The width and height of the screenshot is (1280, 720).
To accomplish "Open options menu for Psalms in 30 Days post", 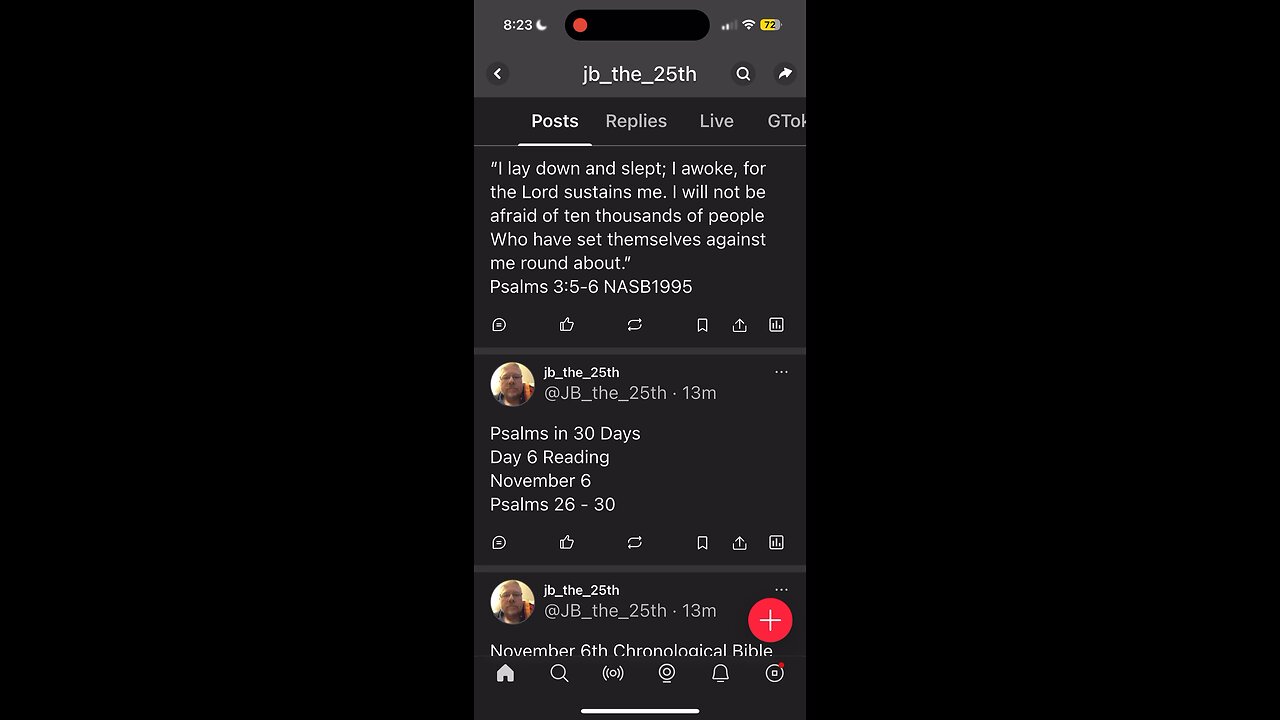I will click(781, 372).
